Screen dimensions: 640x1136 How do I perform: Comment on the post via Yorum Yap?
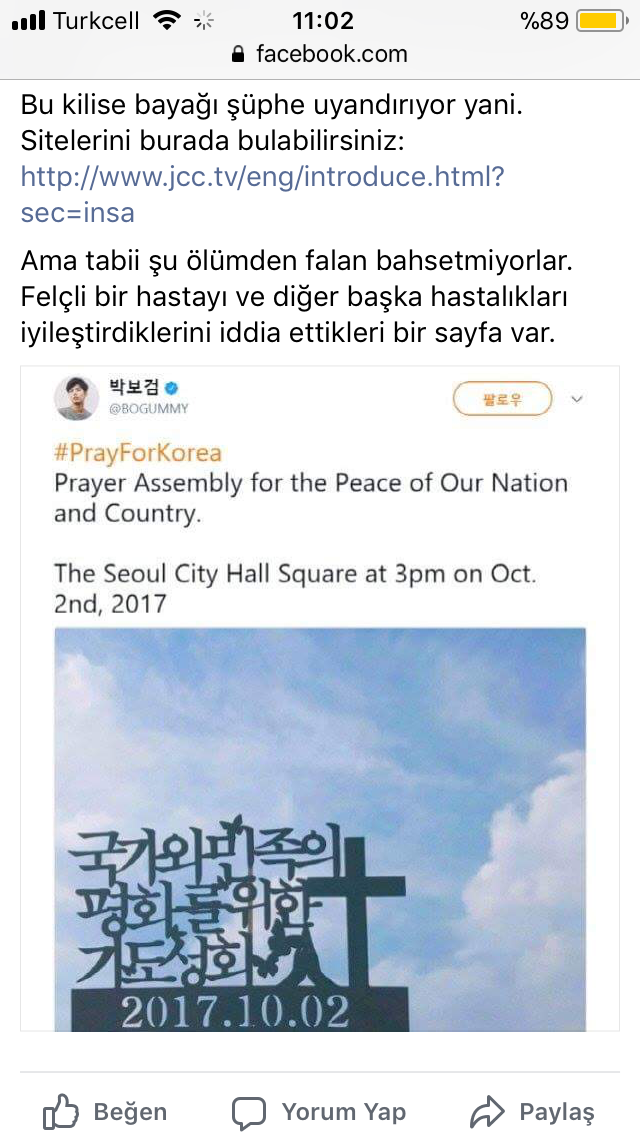pyautogui.click(x=319, y=1112)
